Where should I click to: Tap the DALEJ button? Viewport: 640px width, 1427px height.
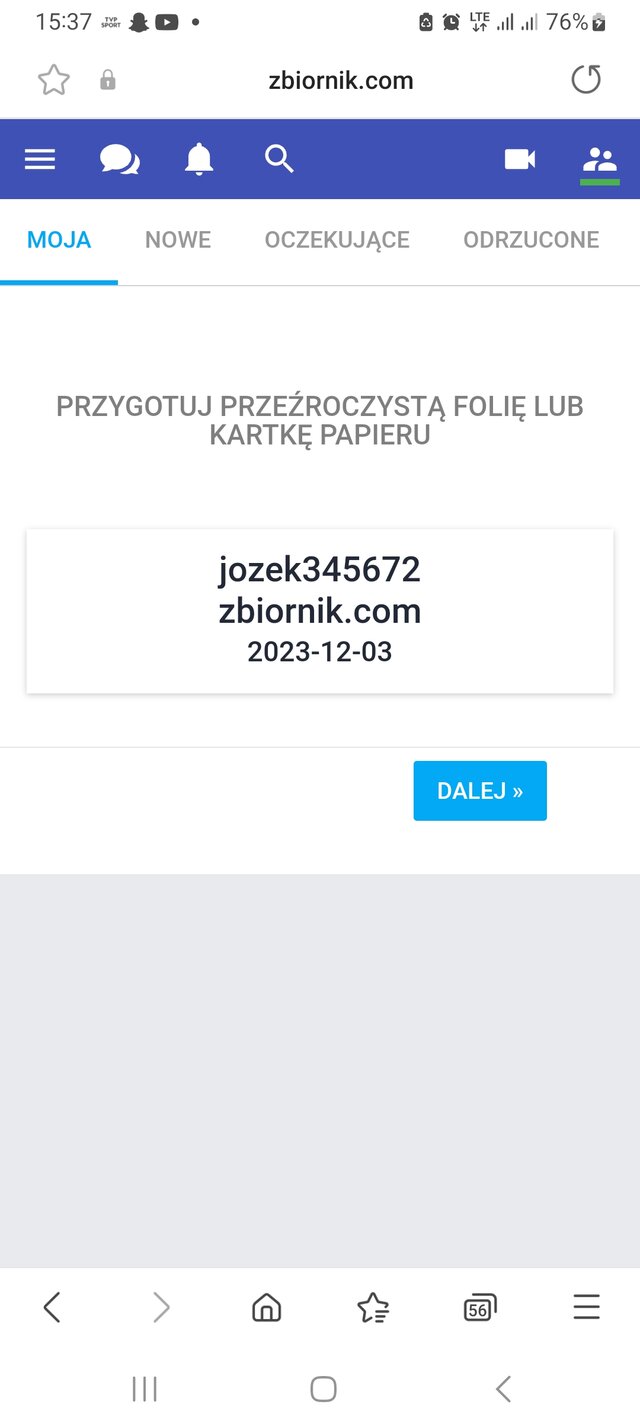480,791
